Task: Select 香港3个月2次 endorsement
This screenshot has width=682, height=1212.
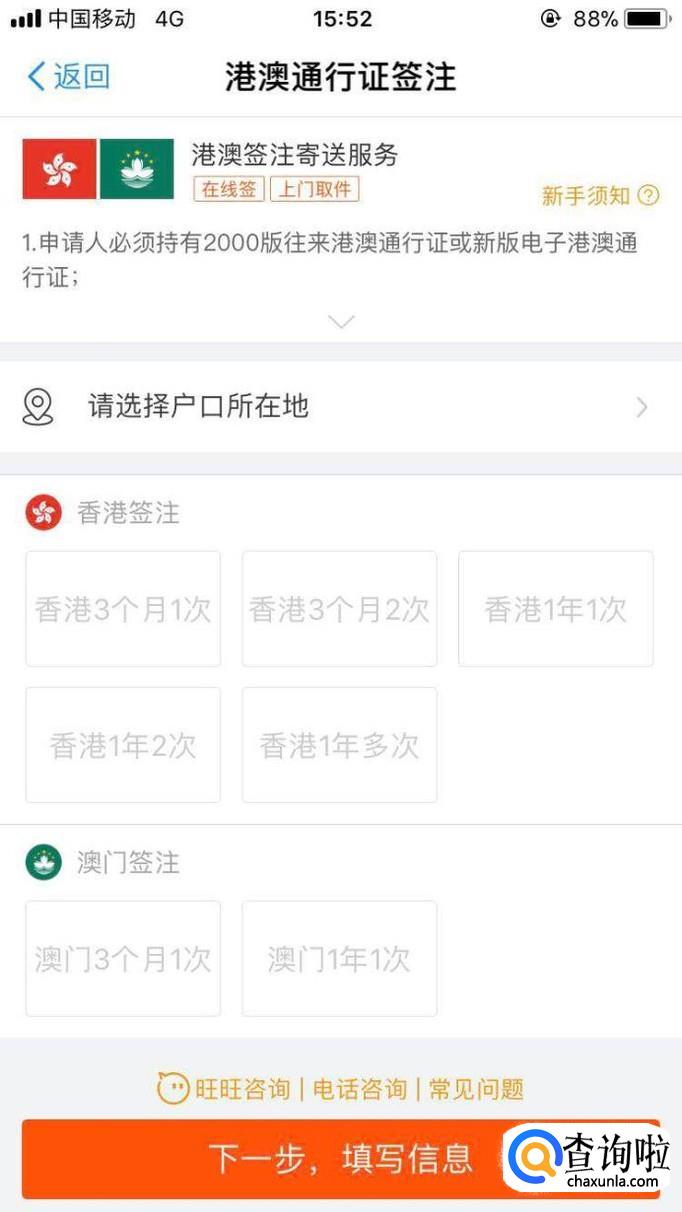Action: [339, 609]
